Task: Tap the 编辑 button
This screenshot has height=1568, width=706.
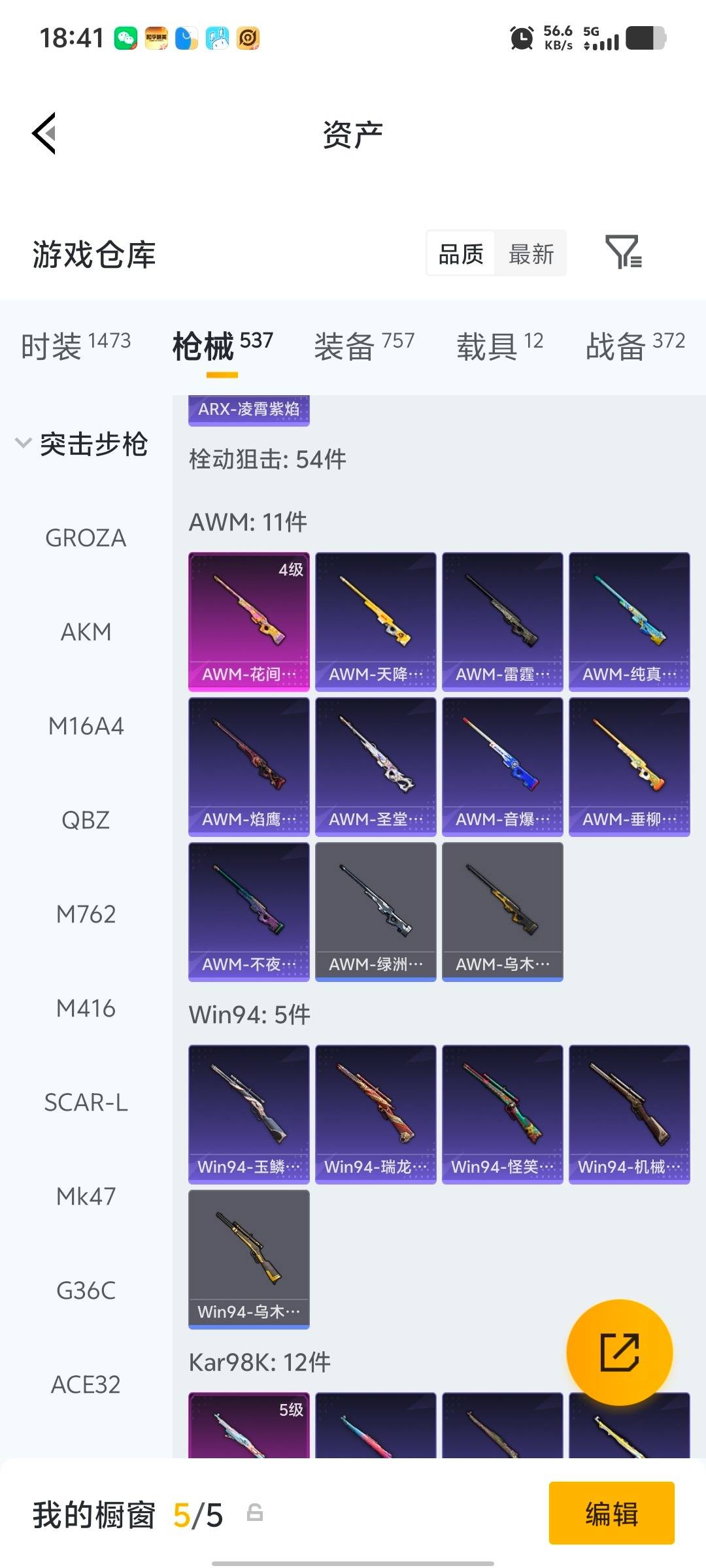Action: tap(611, 1516)
